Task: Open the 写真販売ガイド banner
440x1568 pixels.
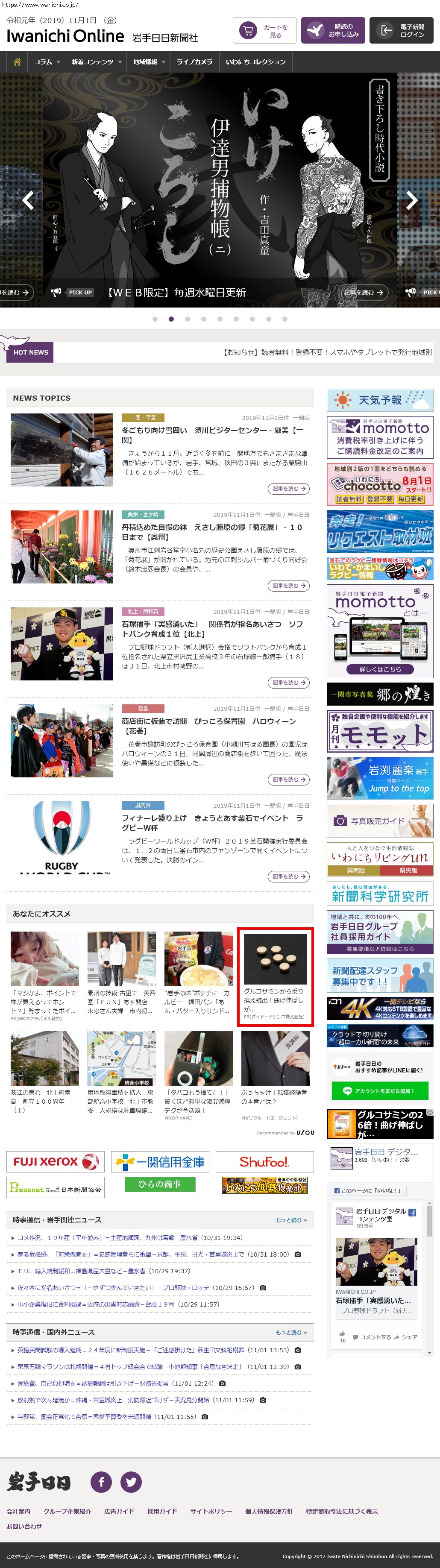Action: 380,821
